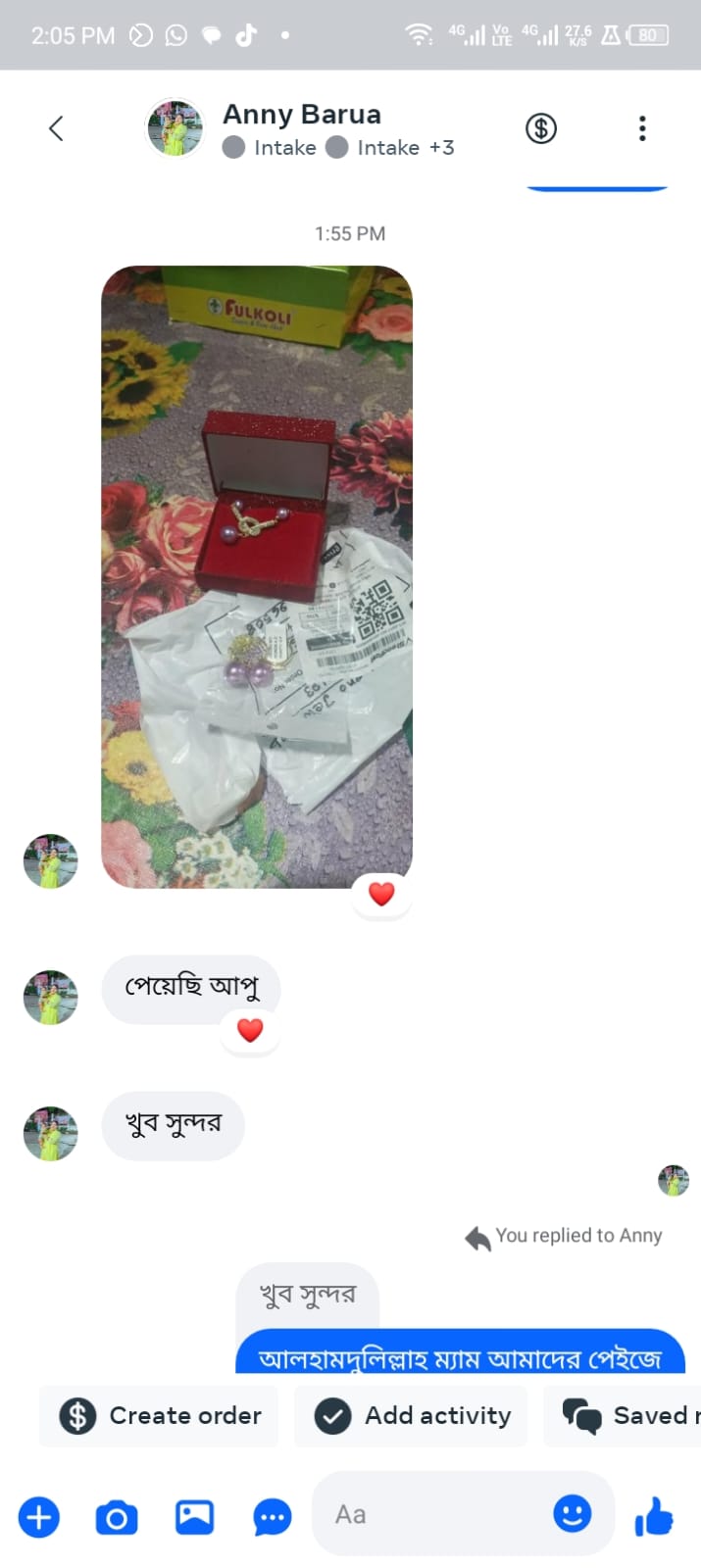Tap the heart reaction on the photo
The width and height of the screenshot is (701, 1568).
pos(381,894)
